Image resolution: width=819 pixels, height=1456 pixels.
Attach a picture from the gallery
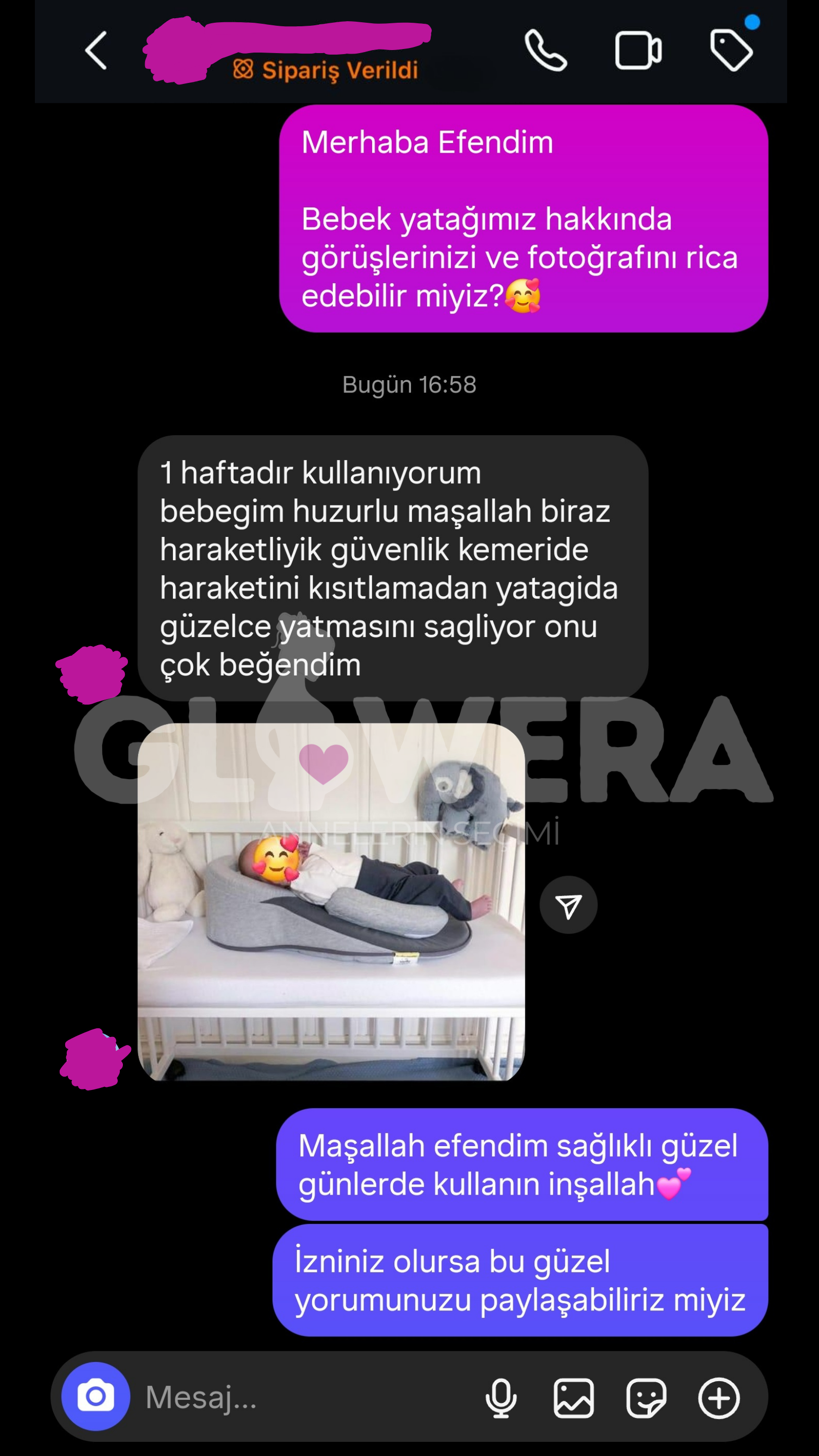(x=573, y=1398)
